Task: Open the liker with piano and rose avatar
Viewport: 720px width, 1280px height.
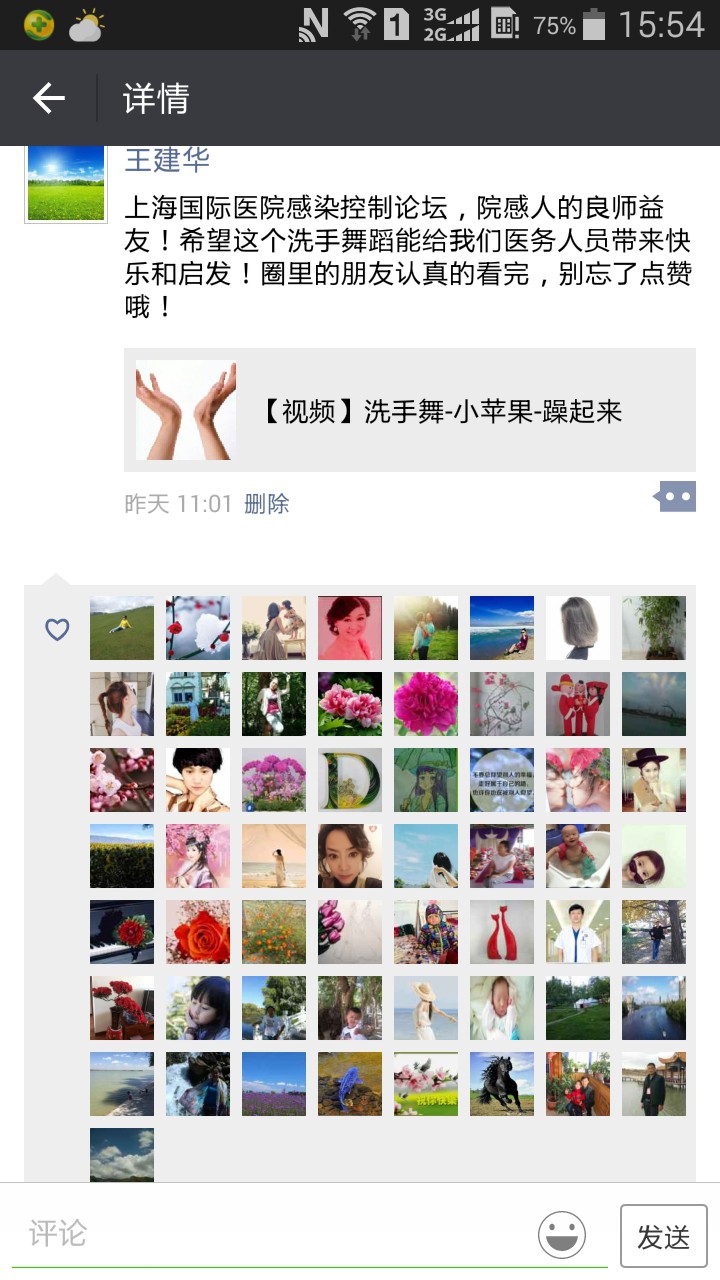Action: tap(122, 932)
